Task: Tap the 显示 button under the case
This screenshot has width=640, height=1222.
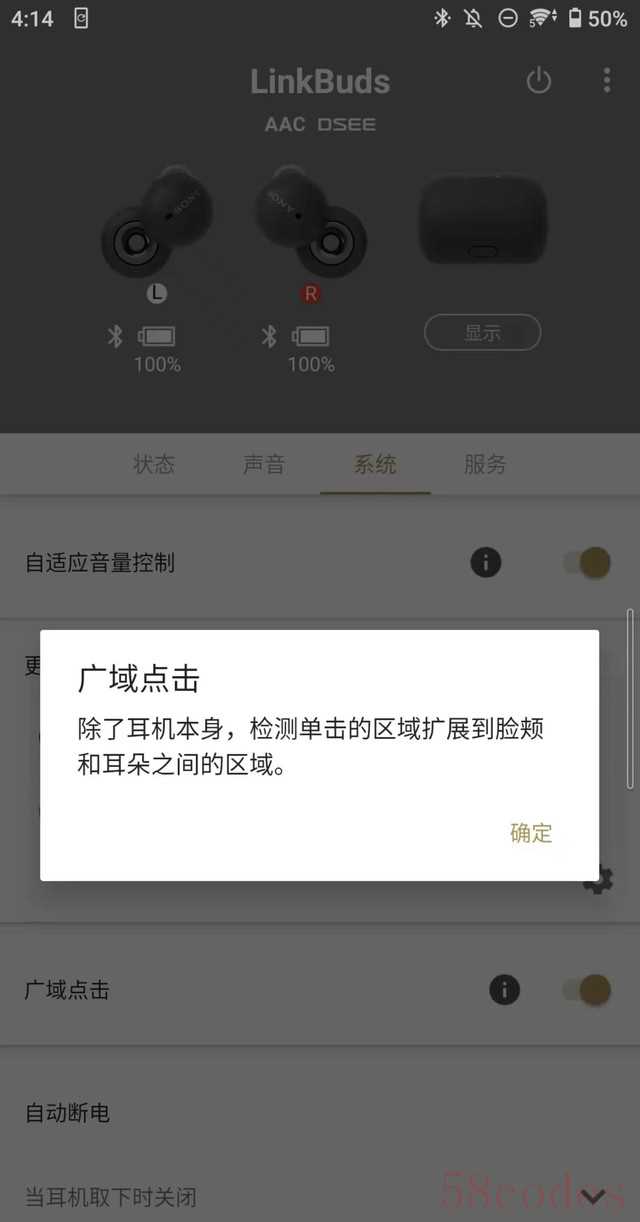Action: (482, 333)
